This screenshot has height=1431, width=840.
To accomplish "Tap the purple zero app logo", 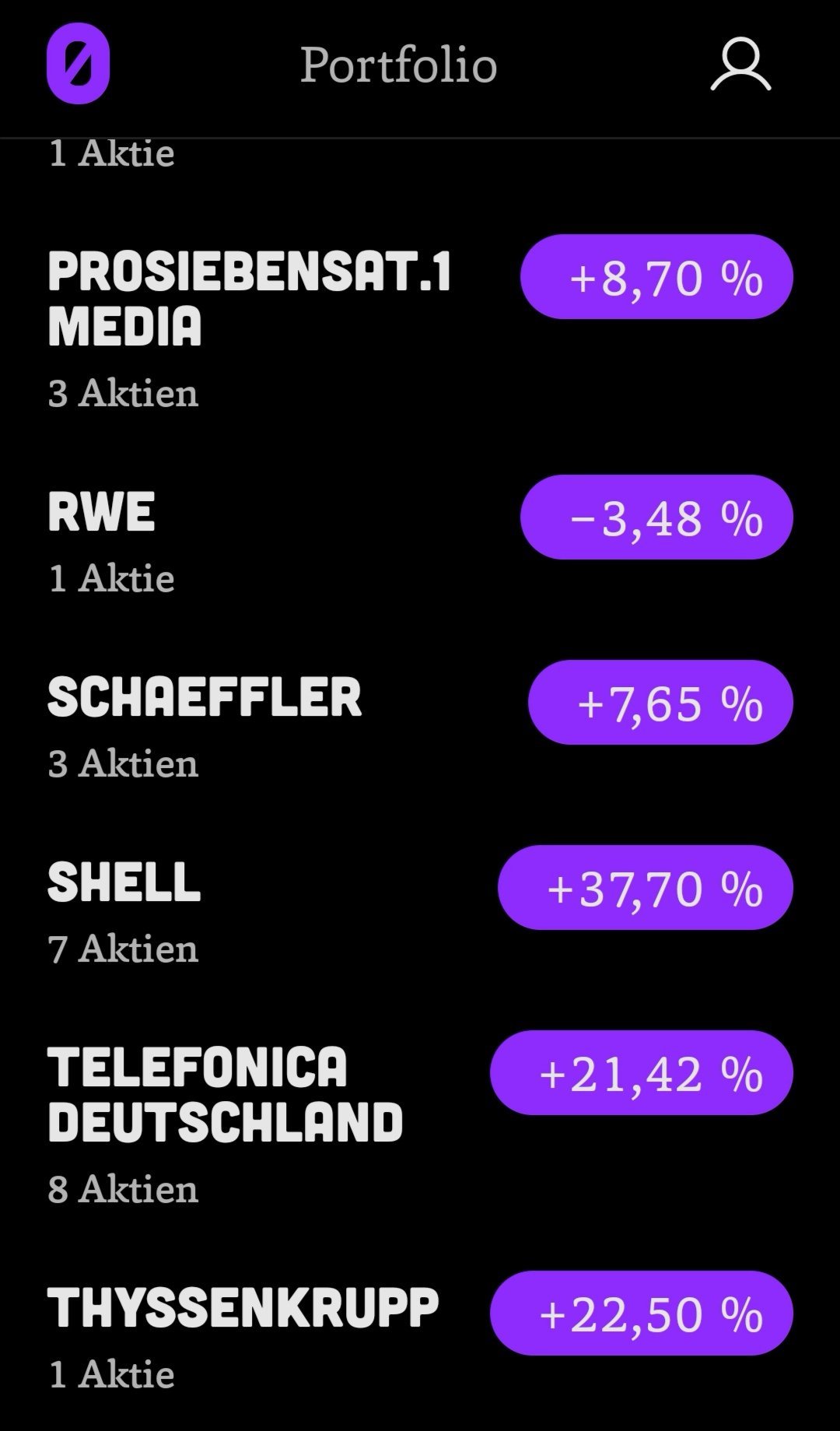I will point(78,63).
